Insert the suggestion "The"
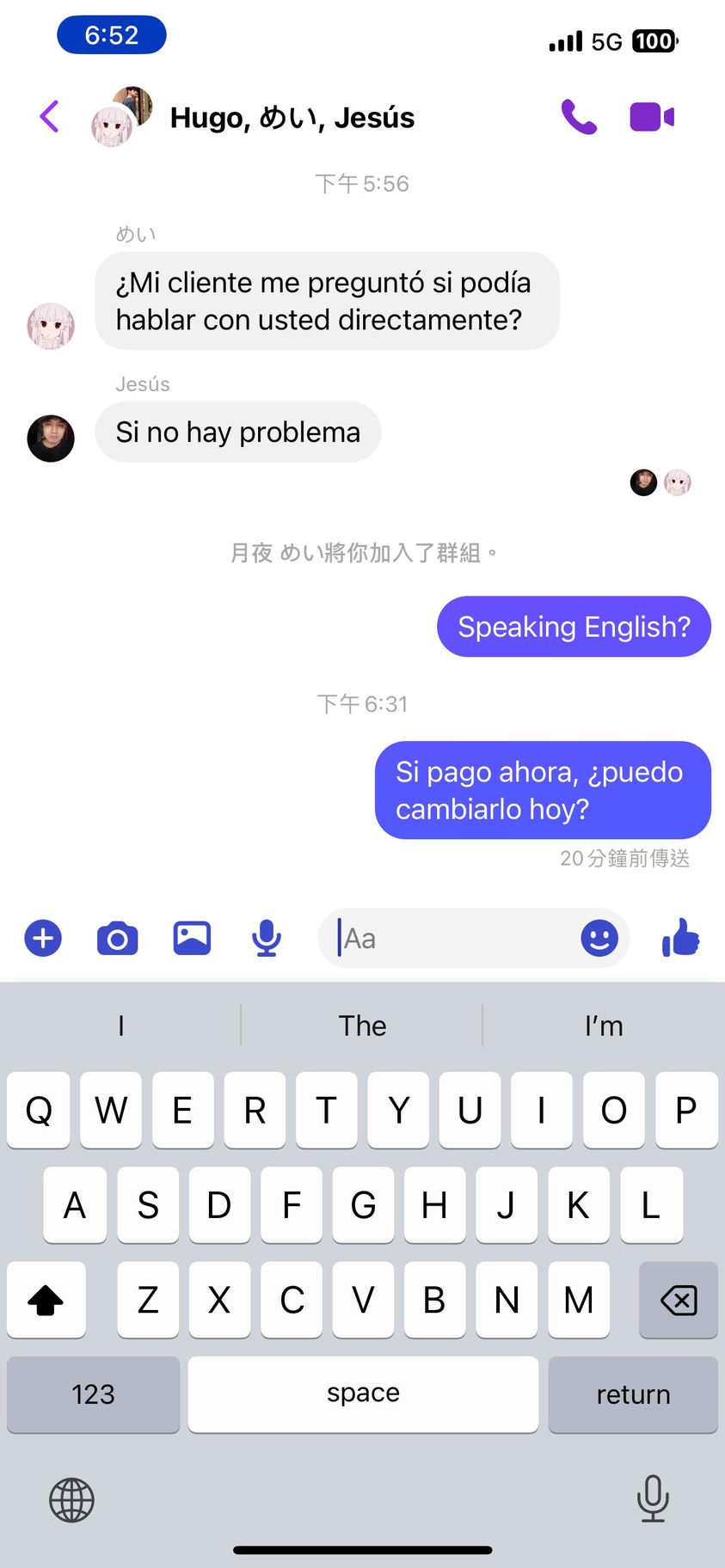 tap(362, 1026)
